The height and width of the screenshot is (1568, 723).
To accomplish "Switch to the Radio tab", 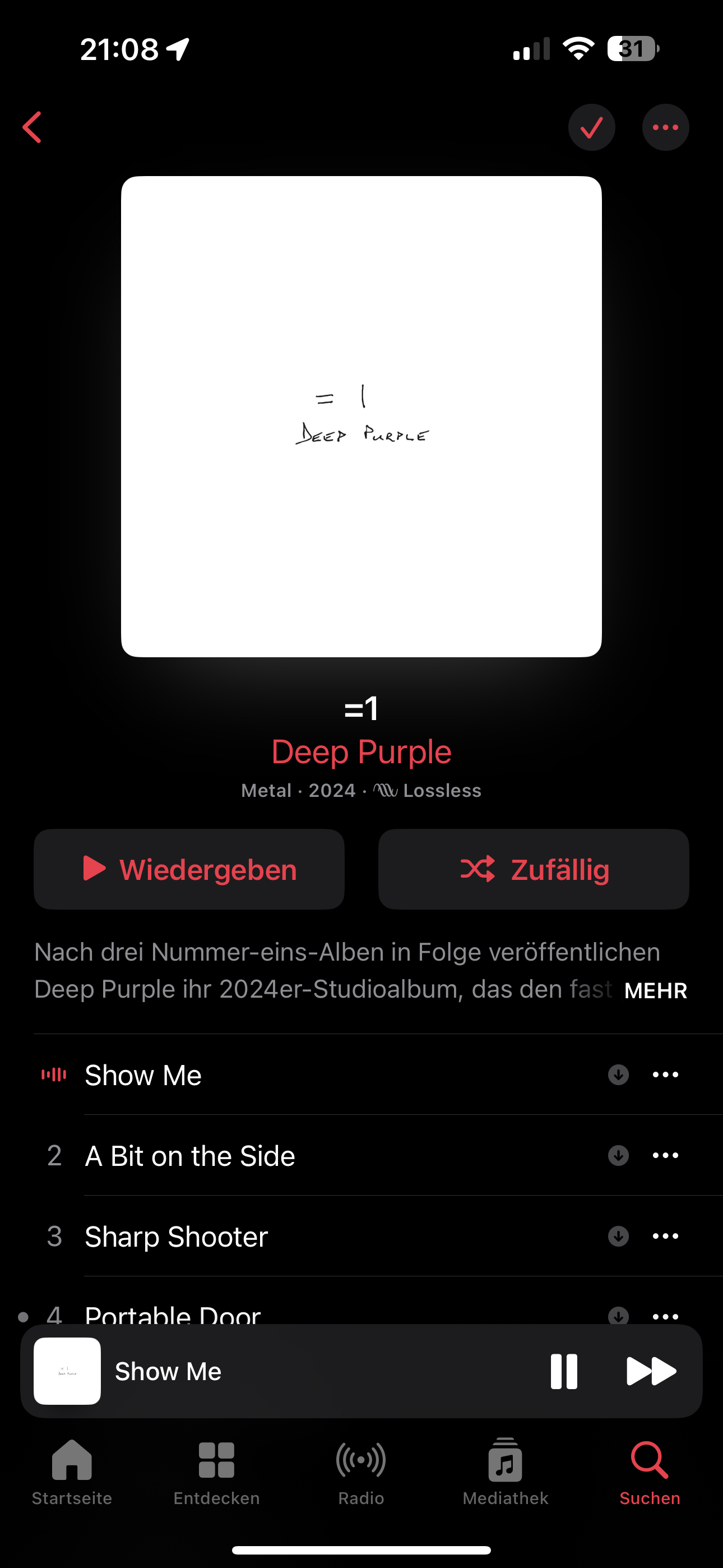I will (361, 1470).
